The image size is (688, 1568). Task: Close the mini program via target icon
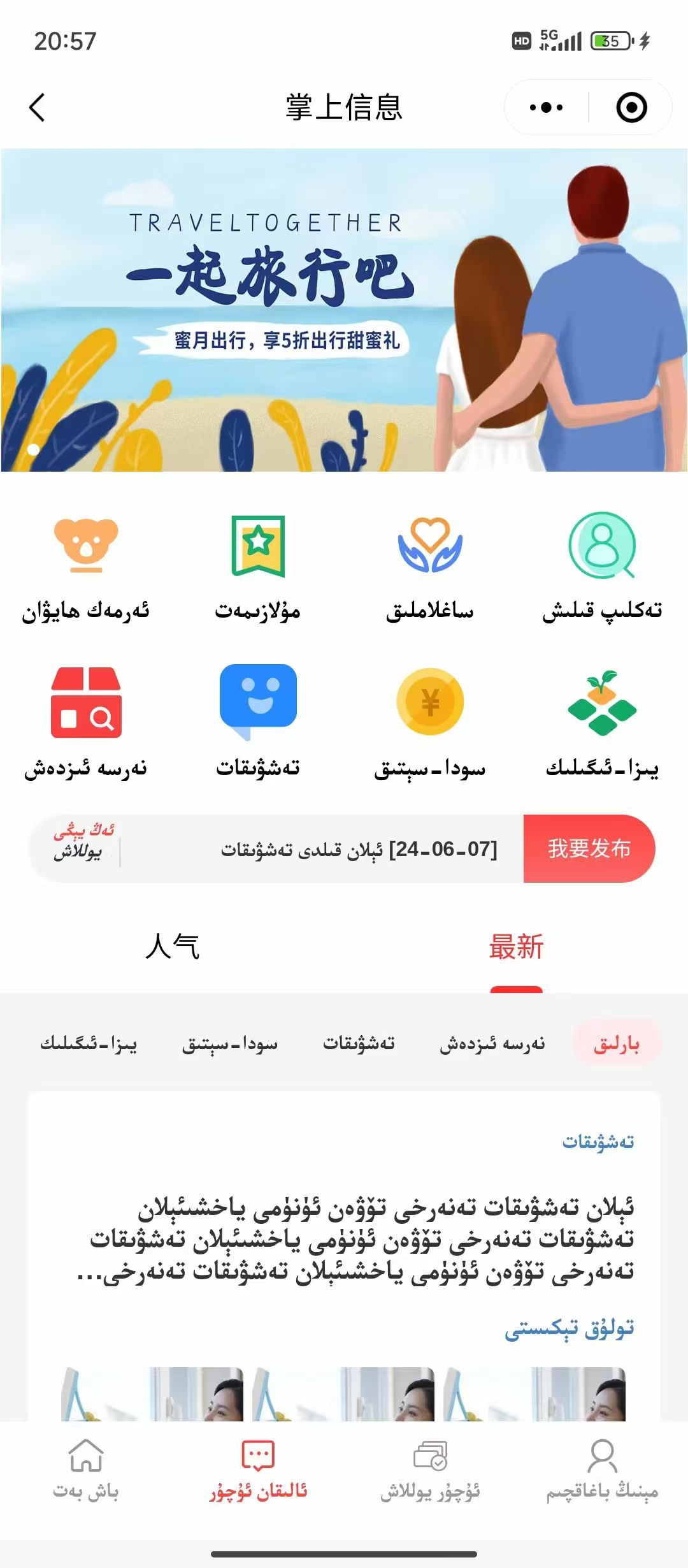[x=631, y=107]
